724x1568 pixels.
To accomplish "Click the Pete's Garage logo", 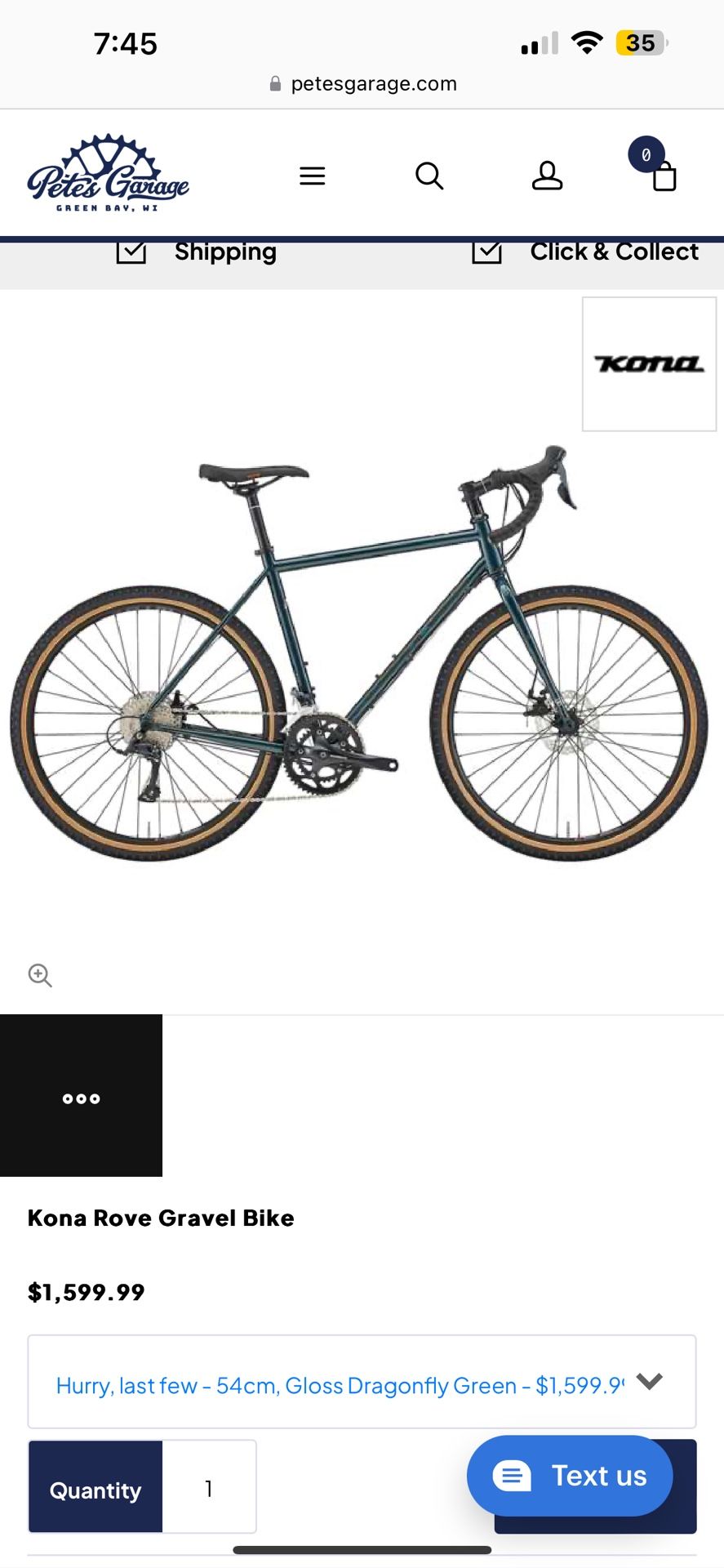I will (x=109, y=174).
